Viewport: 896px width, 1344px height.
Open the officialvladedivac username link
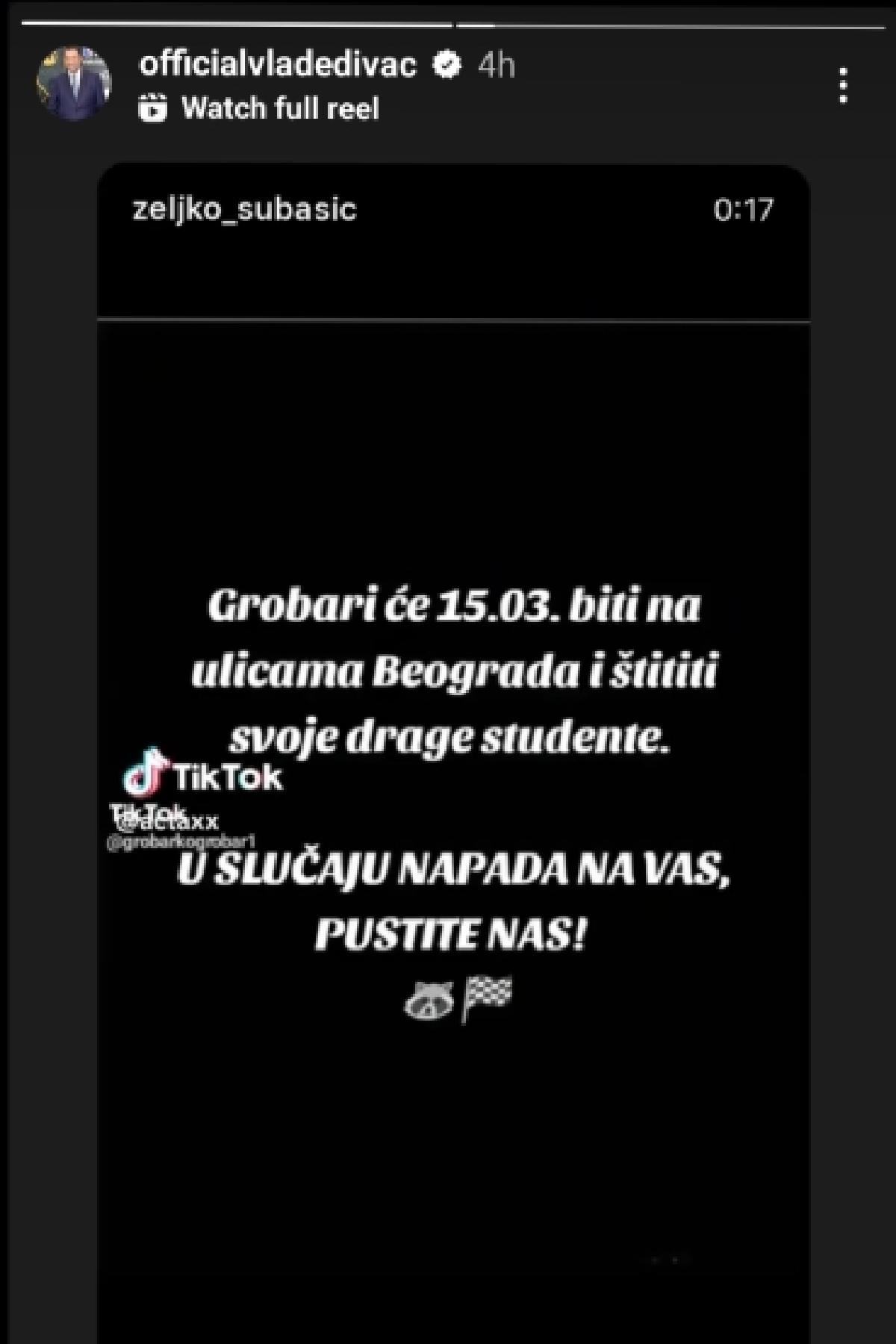pos(278,64)
